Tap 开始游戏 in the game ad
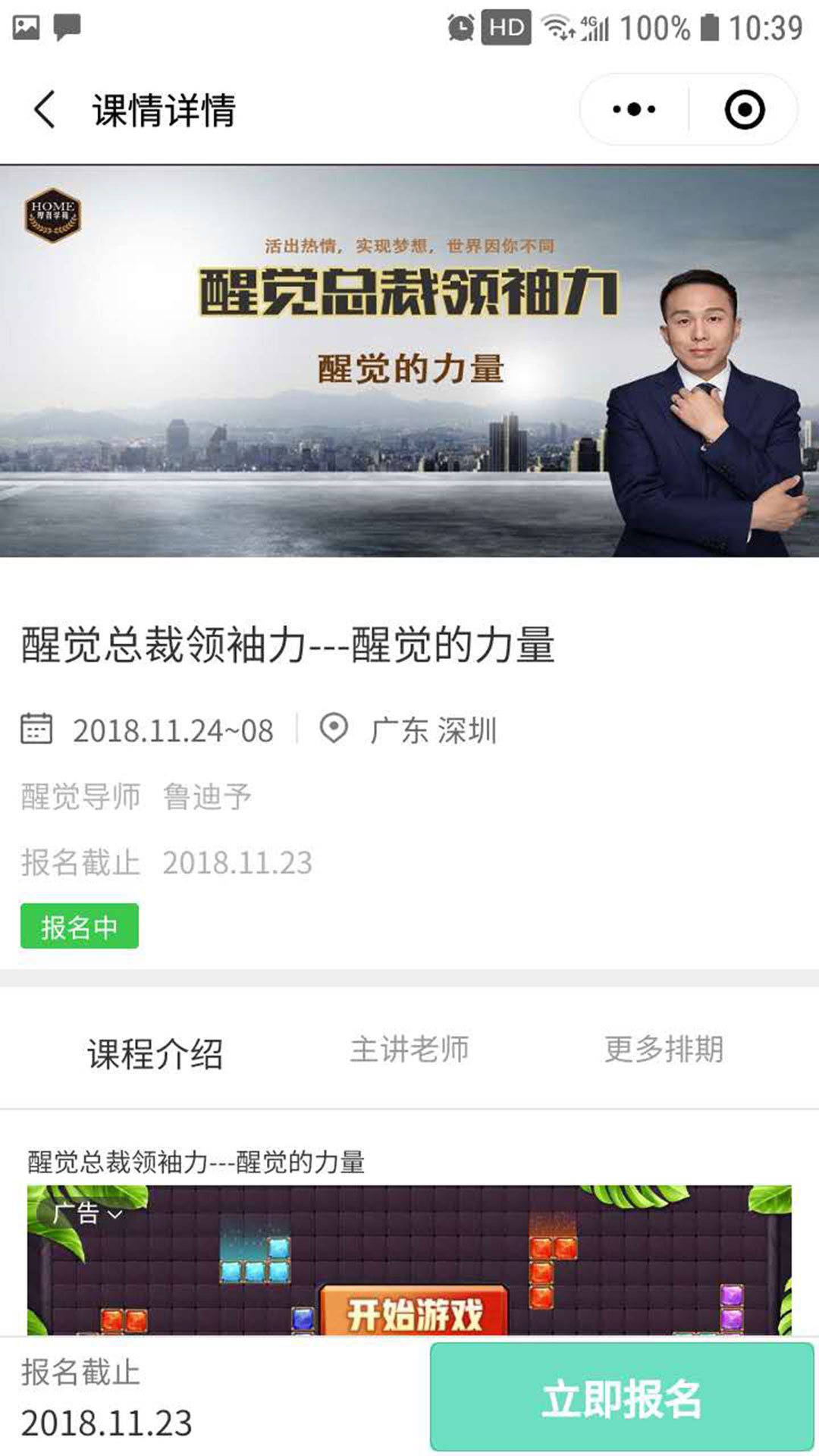This screenshot has width=819, height=1456. point(414,1312)
